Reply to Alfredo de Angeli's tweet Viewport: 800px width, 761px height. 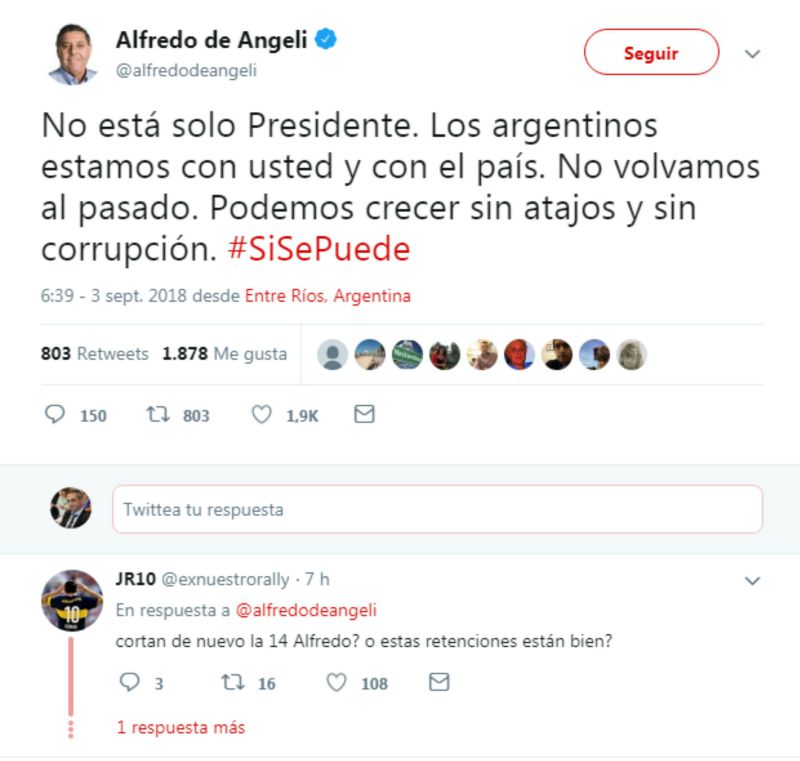[55, 414]
